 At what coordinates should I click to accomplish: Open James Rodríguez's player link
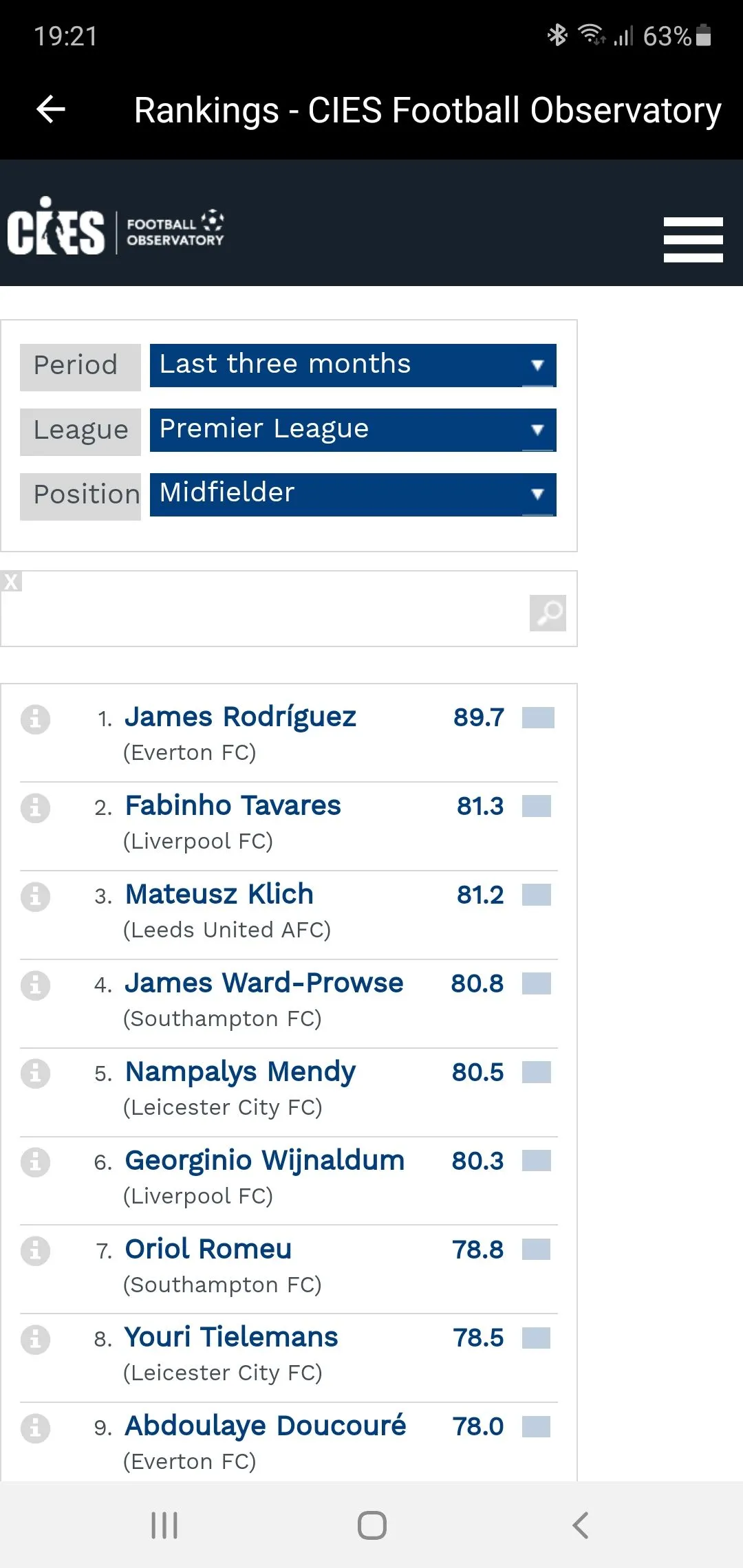tap(240, 717)
